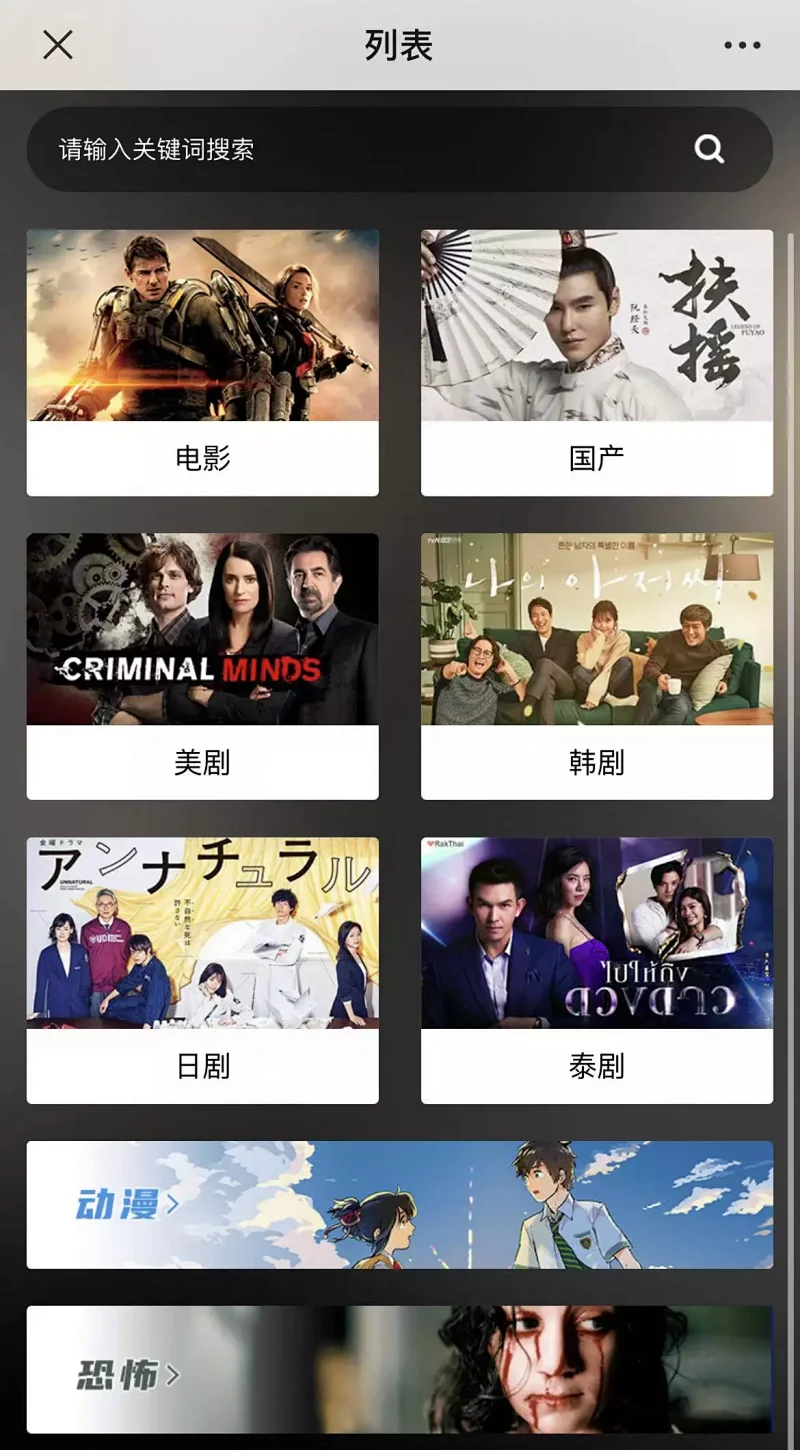The height and width of the screenshot is (1450, 800).
Task: Open the 国产 category
Action: coord(597,363)
